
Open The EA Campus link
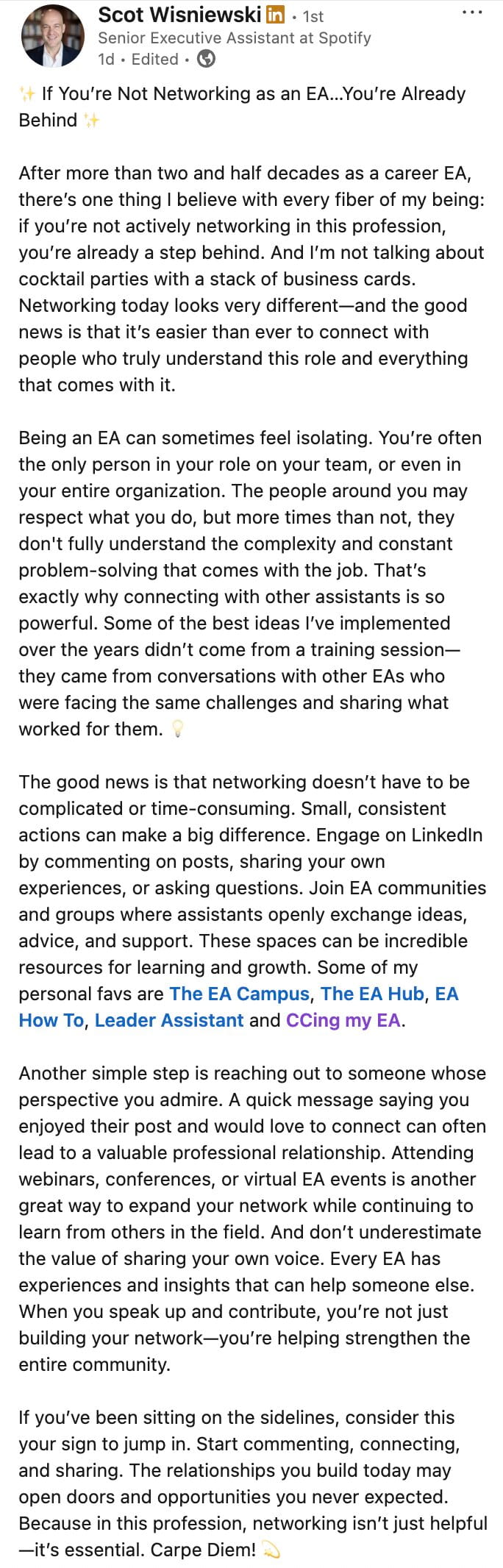[239, 994]
